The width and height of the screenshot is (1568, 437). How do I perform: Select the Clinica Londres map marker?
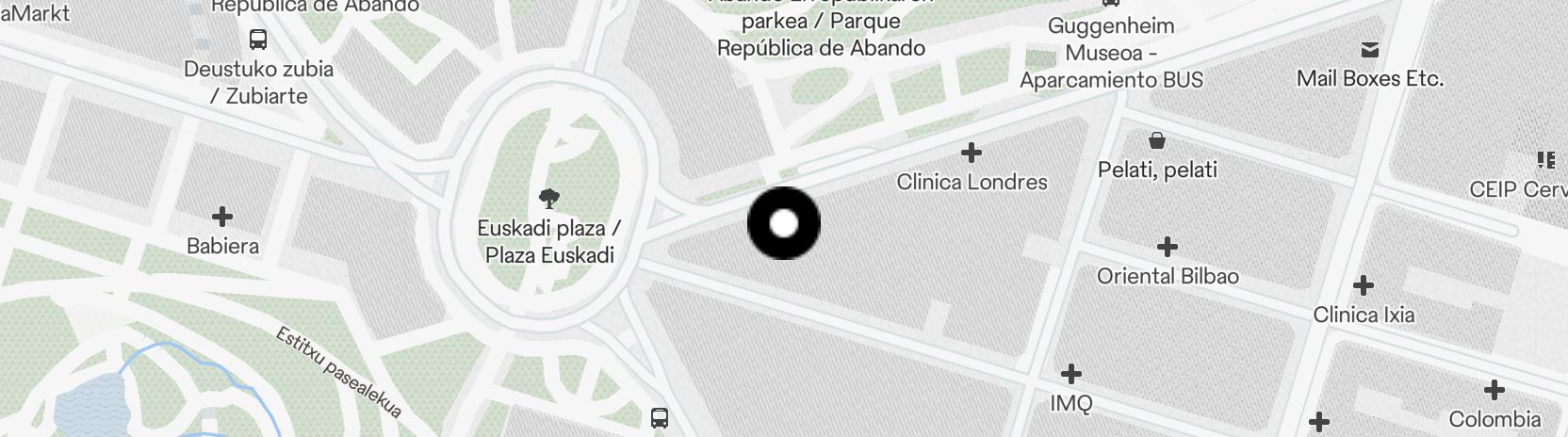tap(971, 153)
